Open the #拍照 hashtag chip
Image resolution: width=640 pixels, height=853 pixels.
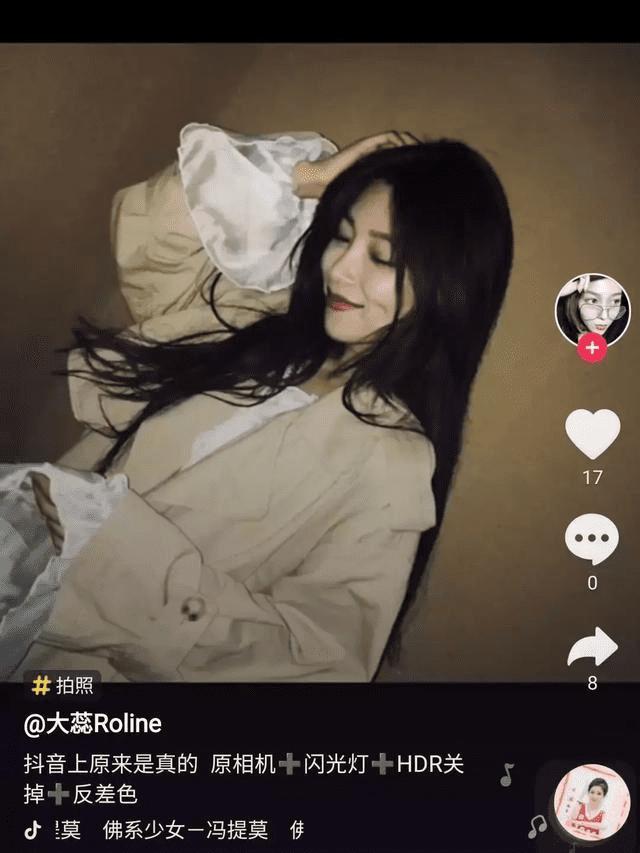pyautogui.click(x=65, y=685)
